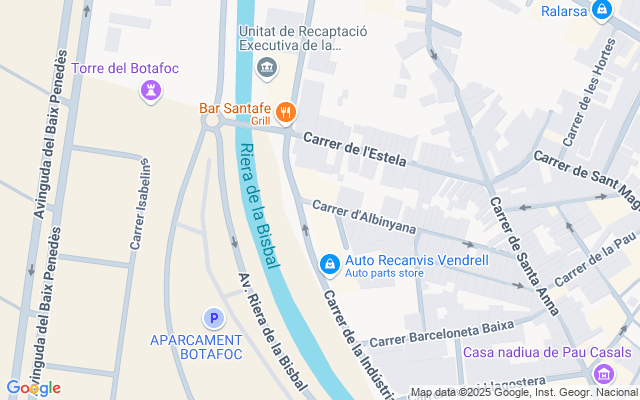This screenshot has height=400, width=640.
Task: Open the Google logo link
Action: pyautogui.click(x=32, y=388)
